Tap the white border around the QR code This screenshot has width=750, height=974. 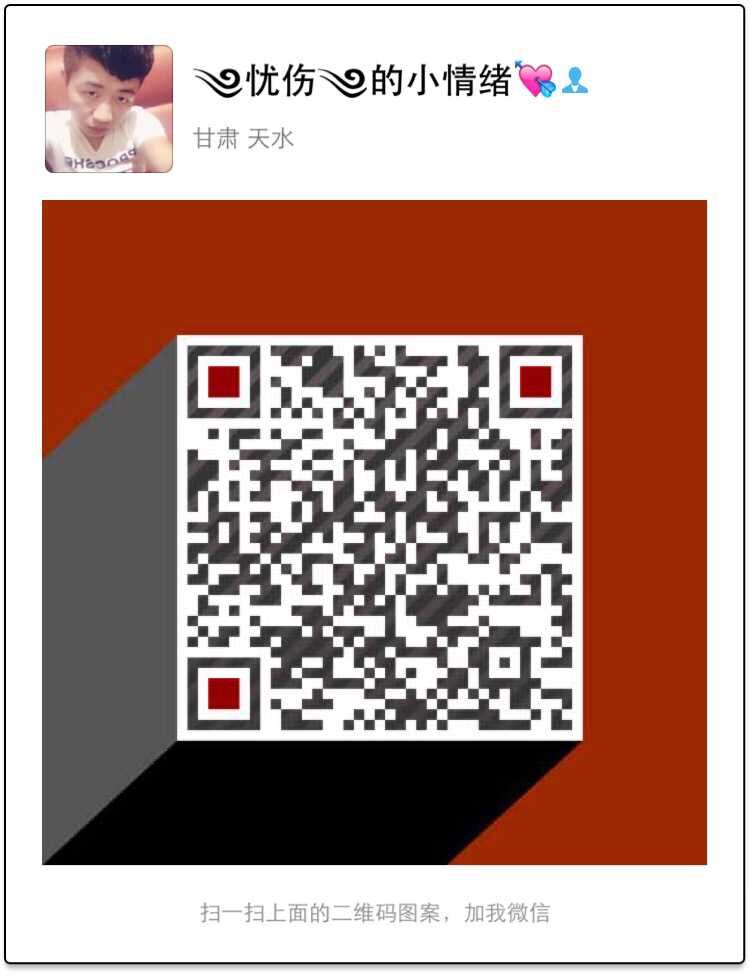pyautogui.click(x=380, y=338)
